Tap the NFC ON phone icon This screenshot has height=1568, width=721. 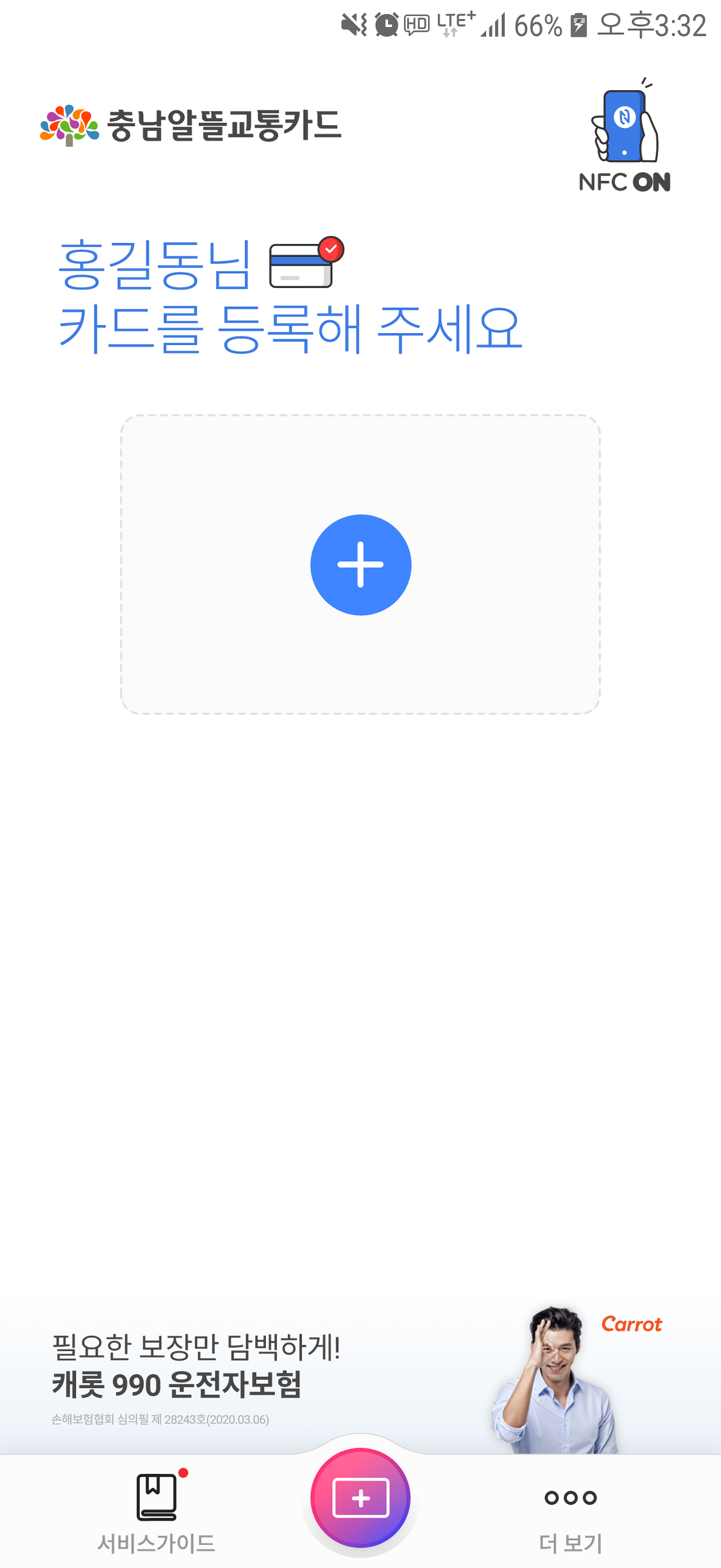[624, 135]
